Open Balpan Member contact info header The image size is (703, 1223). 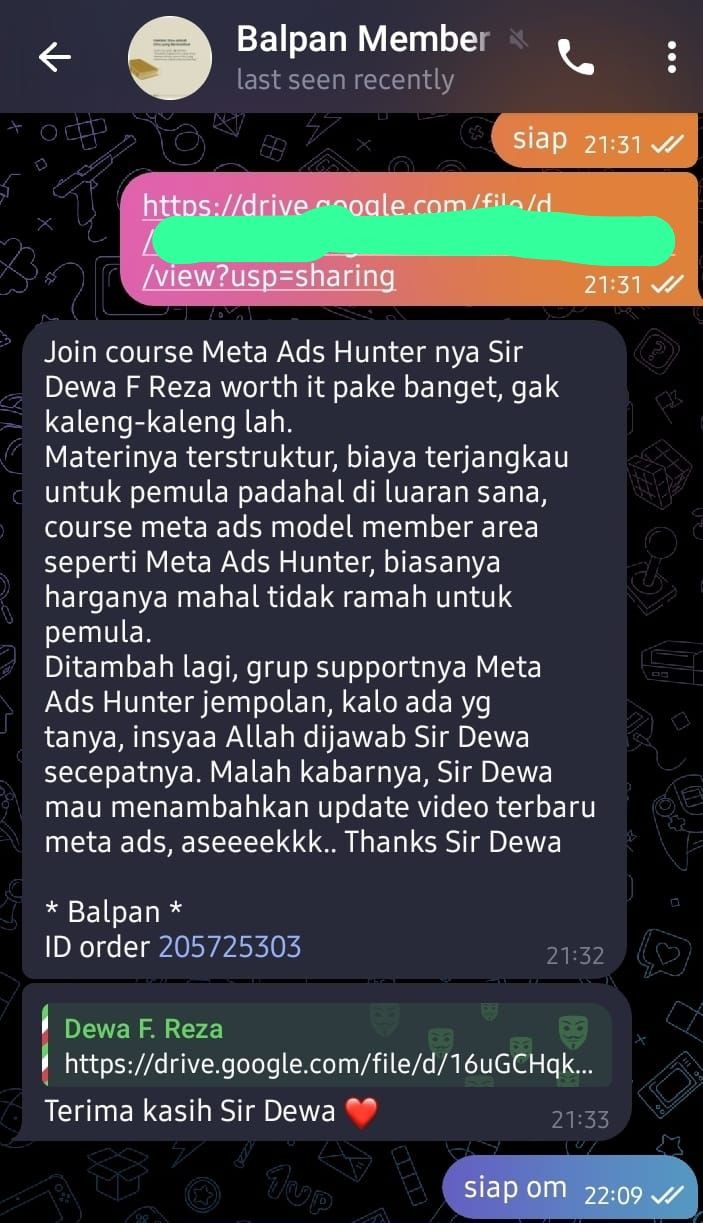(362, 57)
